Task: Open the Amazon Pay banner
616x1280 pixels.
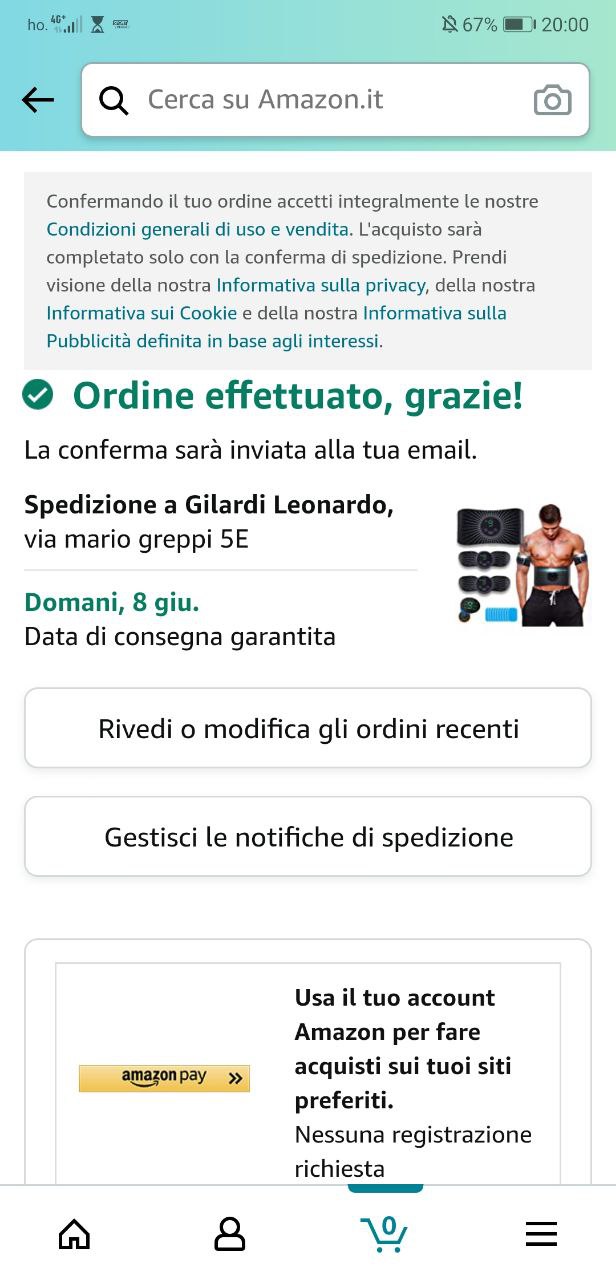Action: pos(164,1077)
